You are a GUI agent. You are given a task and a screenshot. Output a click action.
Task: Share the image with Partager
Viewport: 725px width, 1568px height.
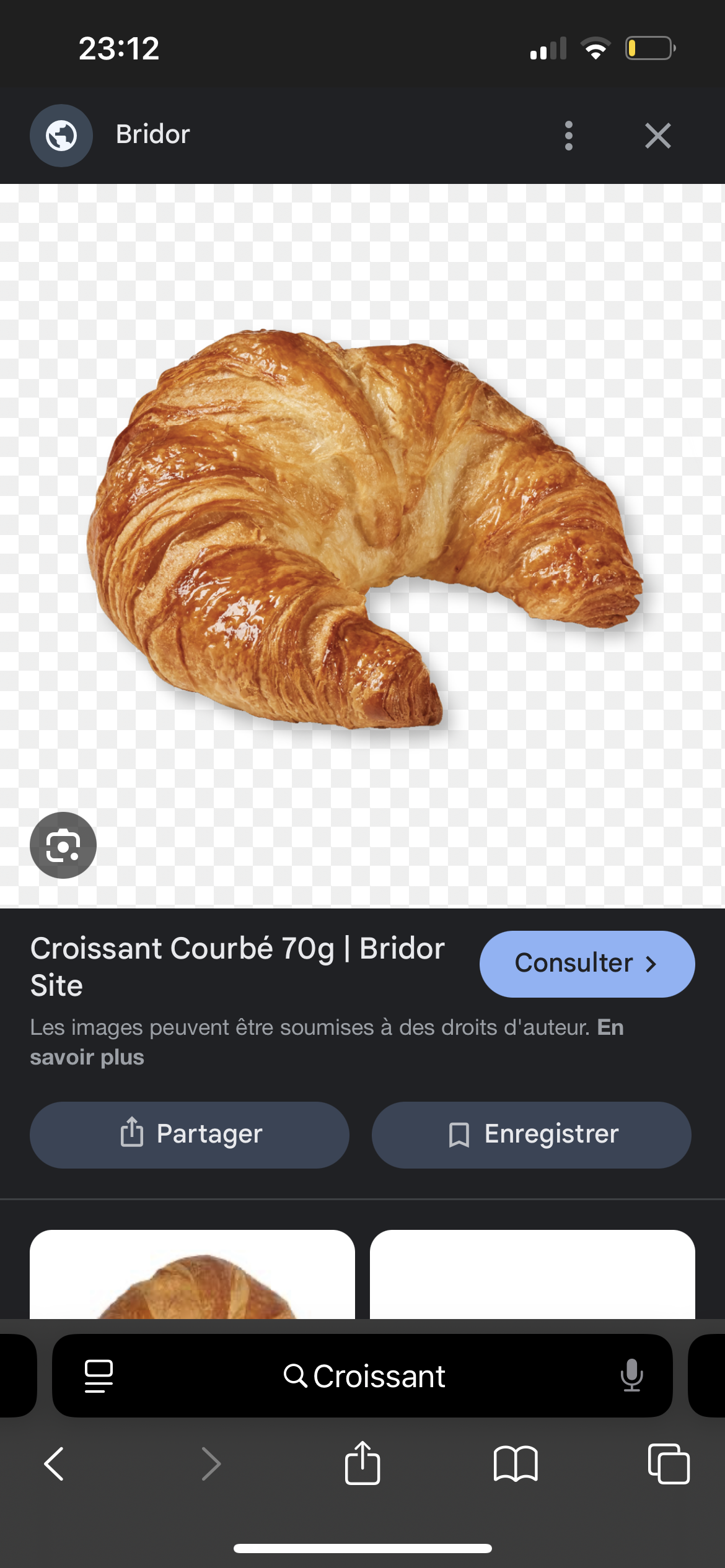tap(190, 1135)
